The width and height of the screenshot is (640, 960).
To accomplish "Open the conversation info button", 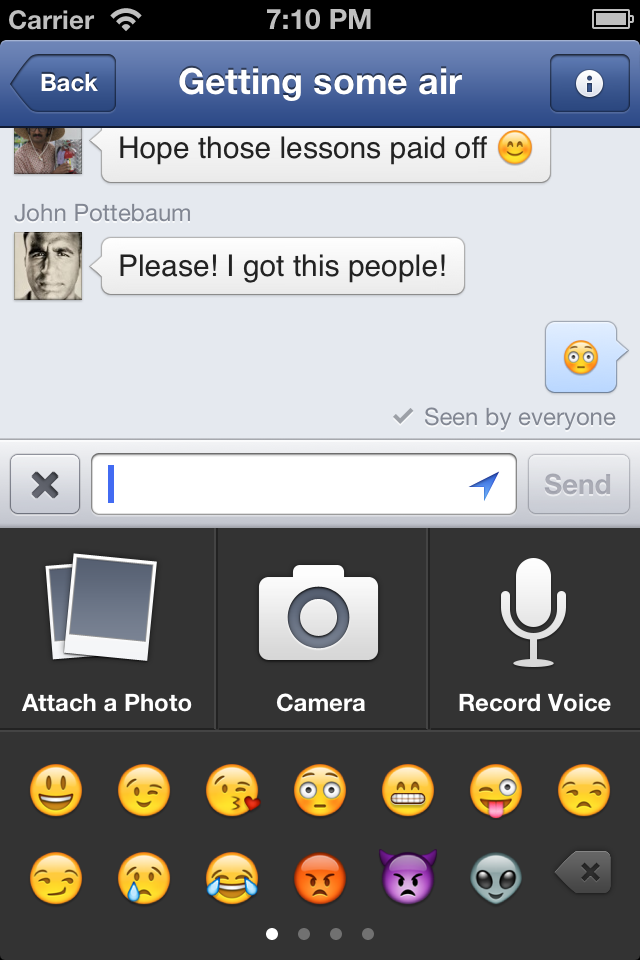I will tap(589, 84).
